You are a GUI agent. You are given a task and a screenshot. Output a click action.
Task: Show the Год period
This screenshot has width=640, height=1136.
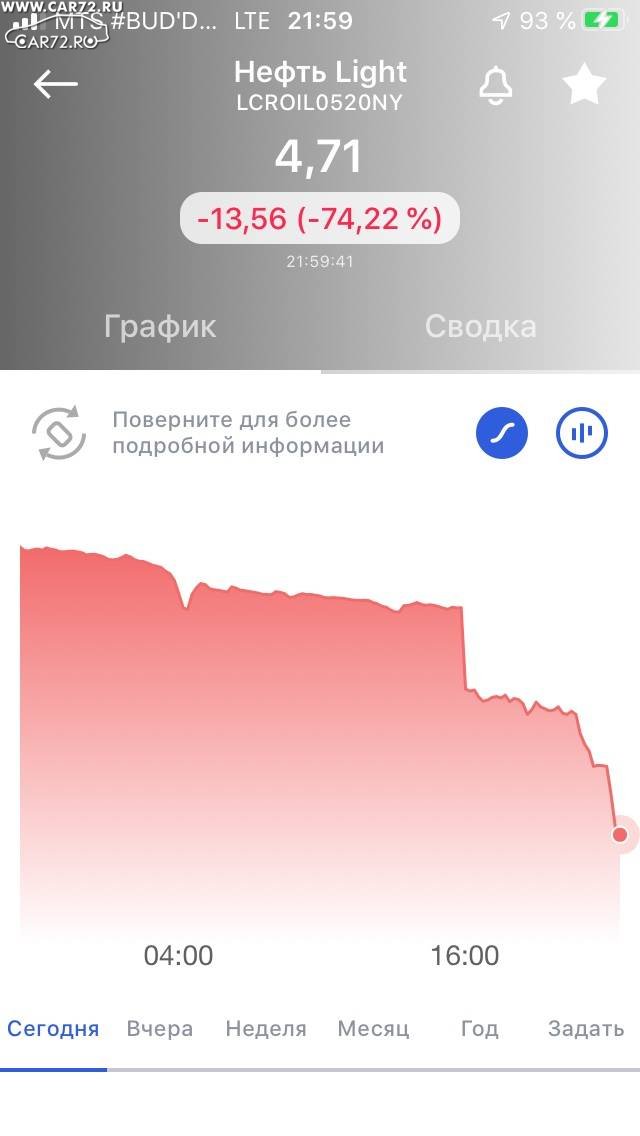[480, 1029]
